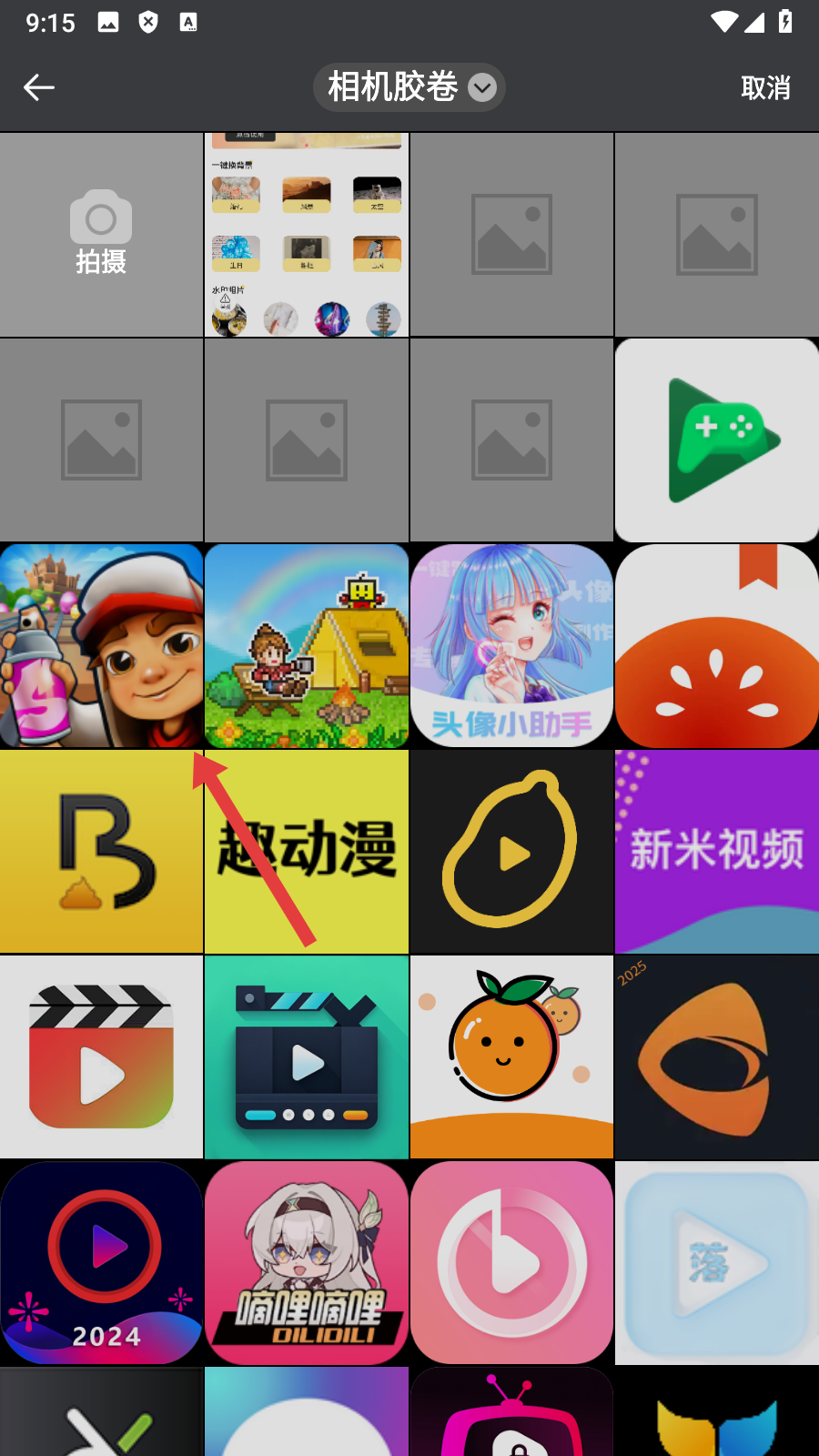Select the yellow B logo image
This screenshot has height=1456, width=819.
[101, 852]
